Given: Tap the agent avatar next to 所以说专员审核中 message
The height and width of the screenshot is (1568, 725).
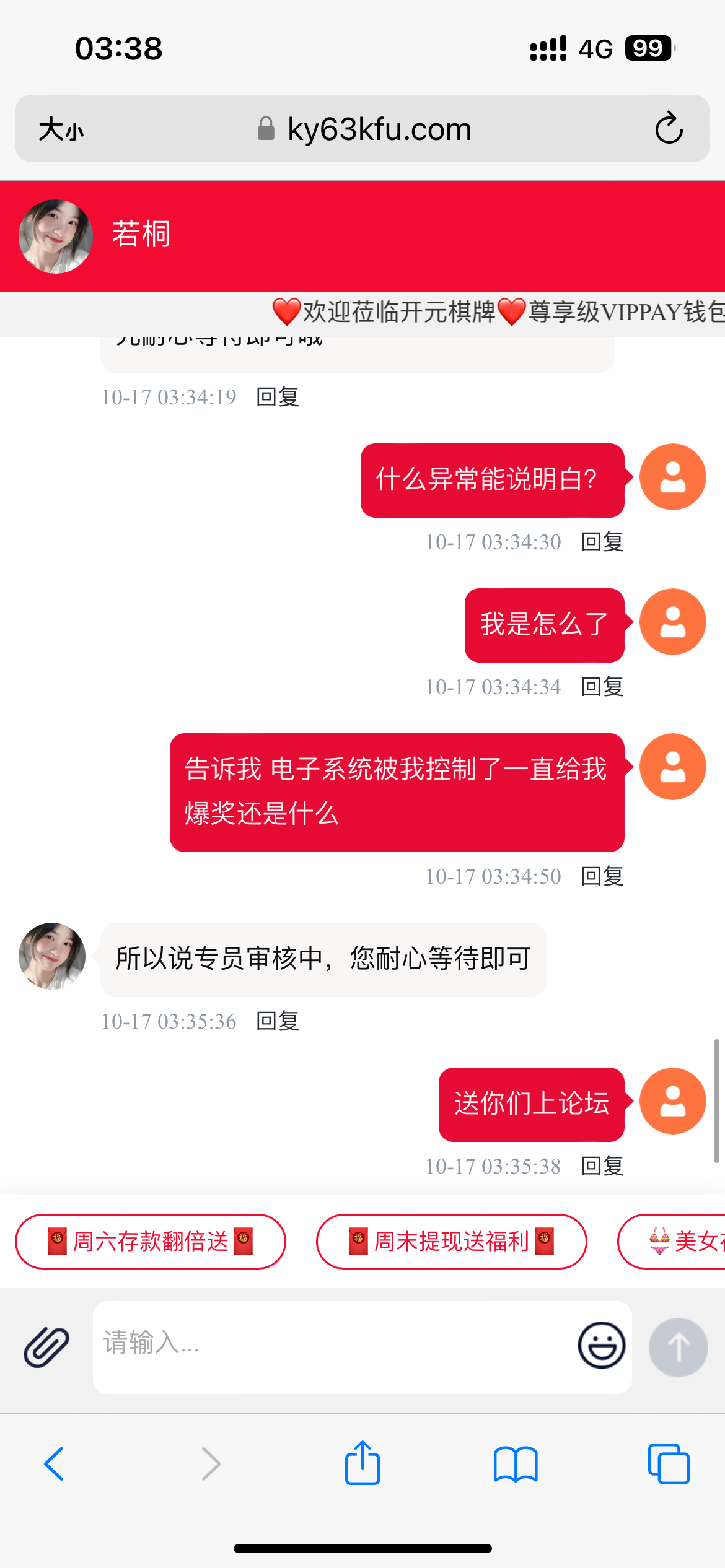Looking at the screenshot, I should coord(52,956).
